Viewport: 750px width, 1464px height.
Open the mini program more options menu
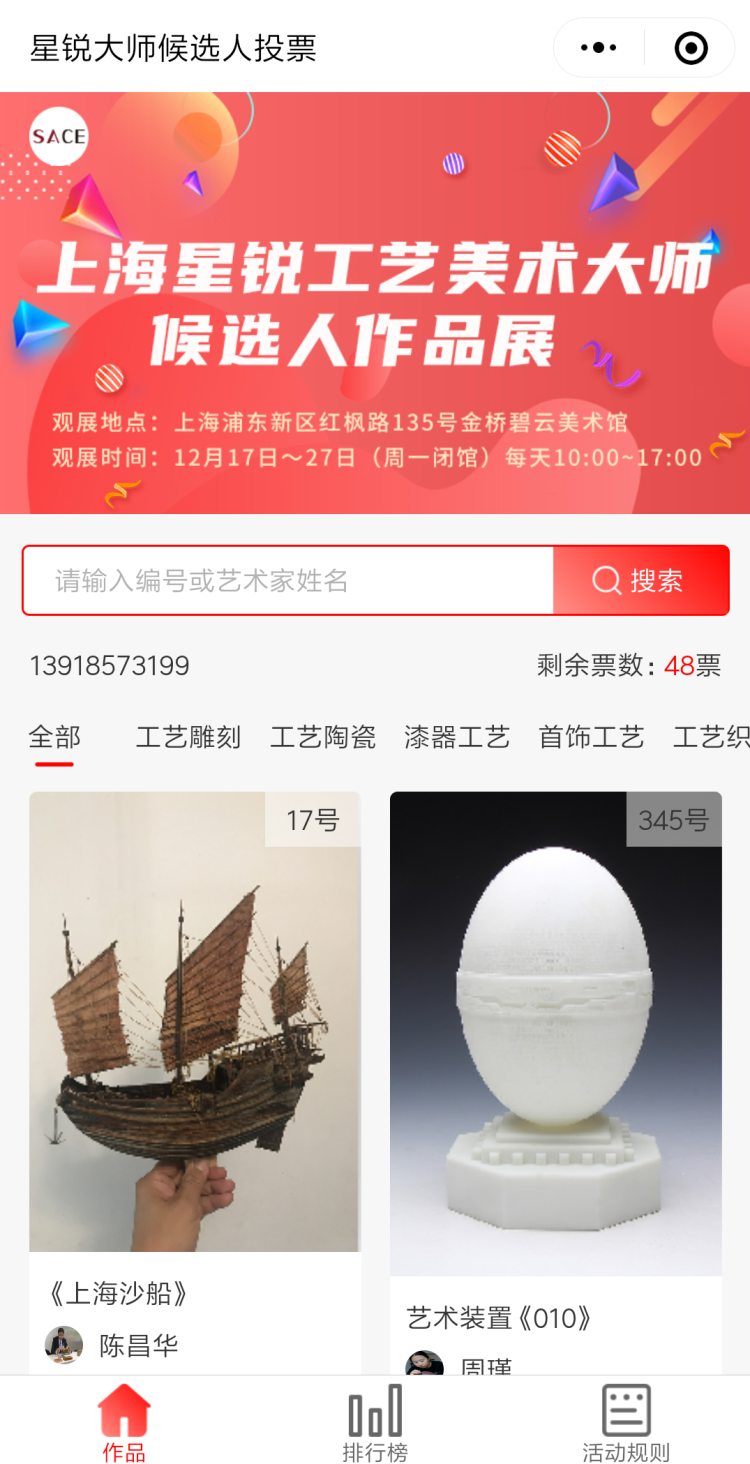[598, 47]
